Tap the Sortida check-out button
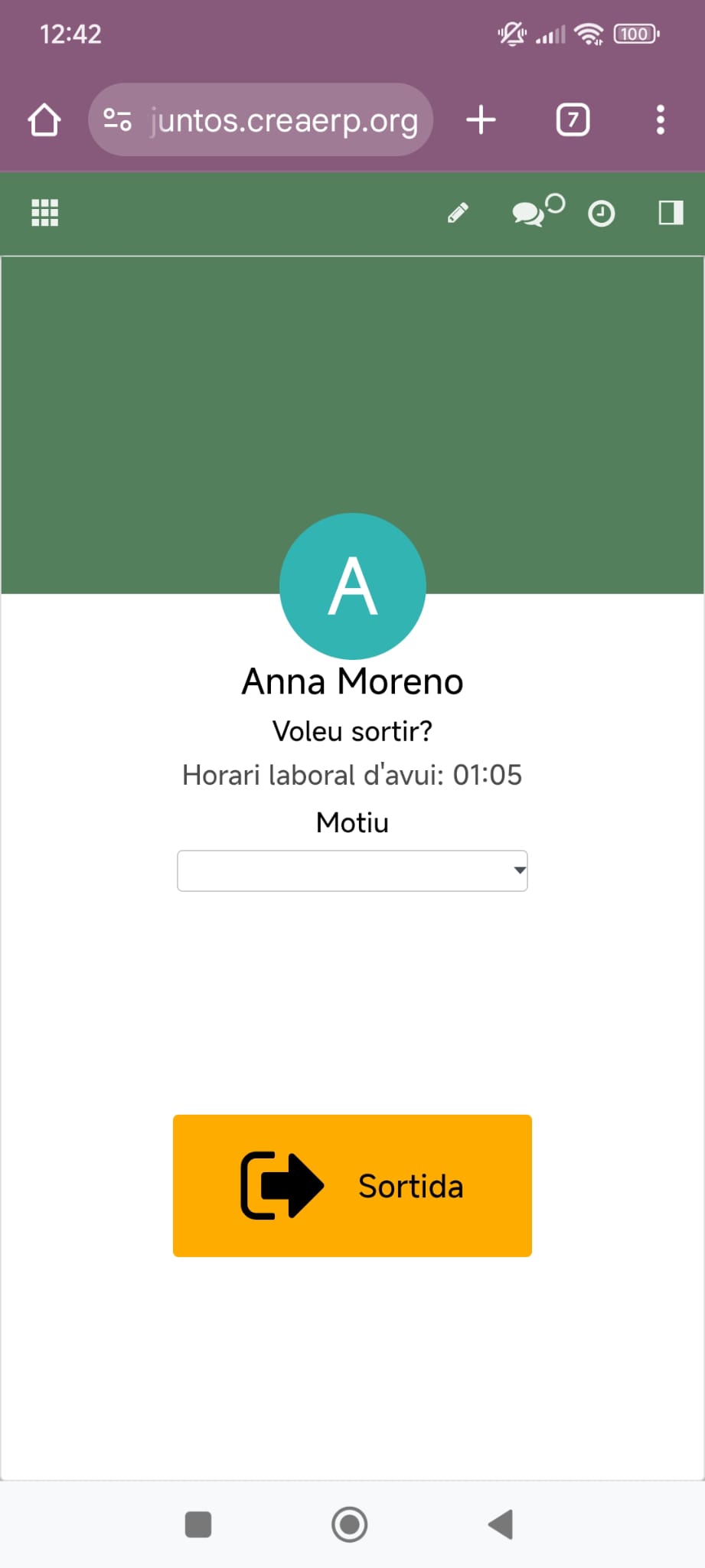 pos(352,1185)
